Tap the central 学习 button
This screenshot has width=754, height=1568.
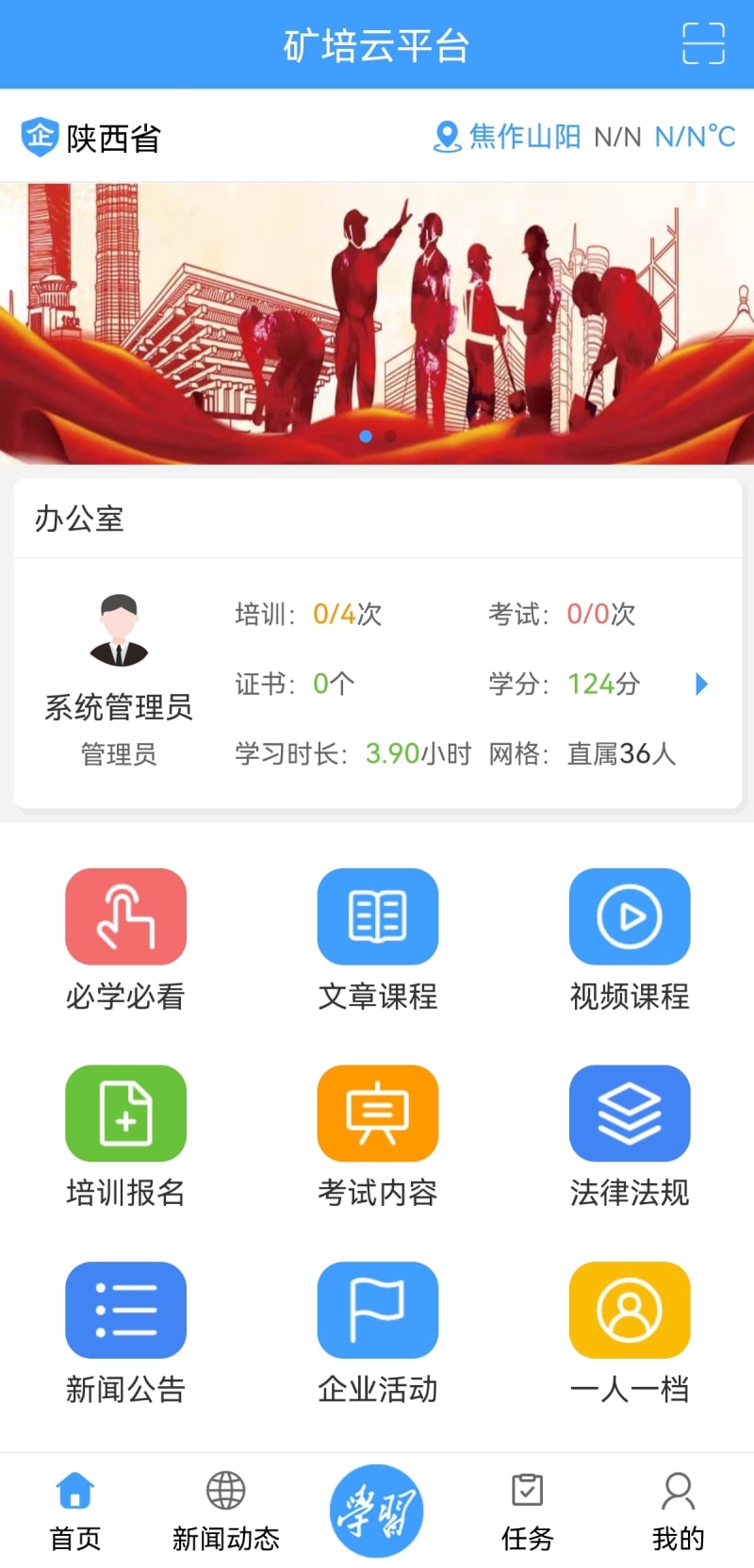point(377,1510)
